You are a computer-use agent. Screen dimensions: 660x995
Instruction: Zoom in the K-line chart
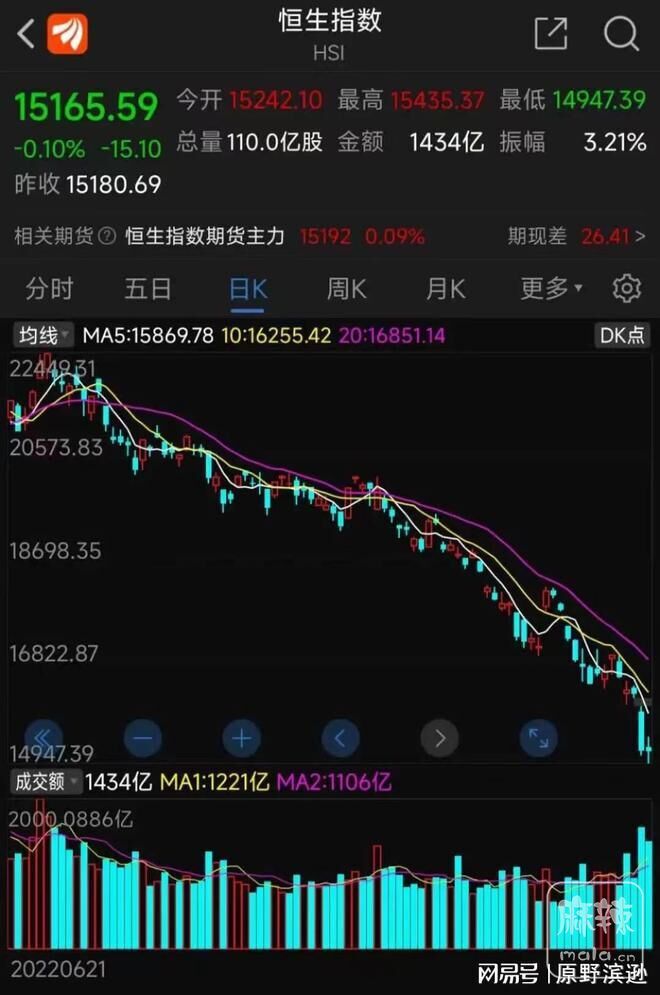[241, 739]
